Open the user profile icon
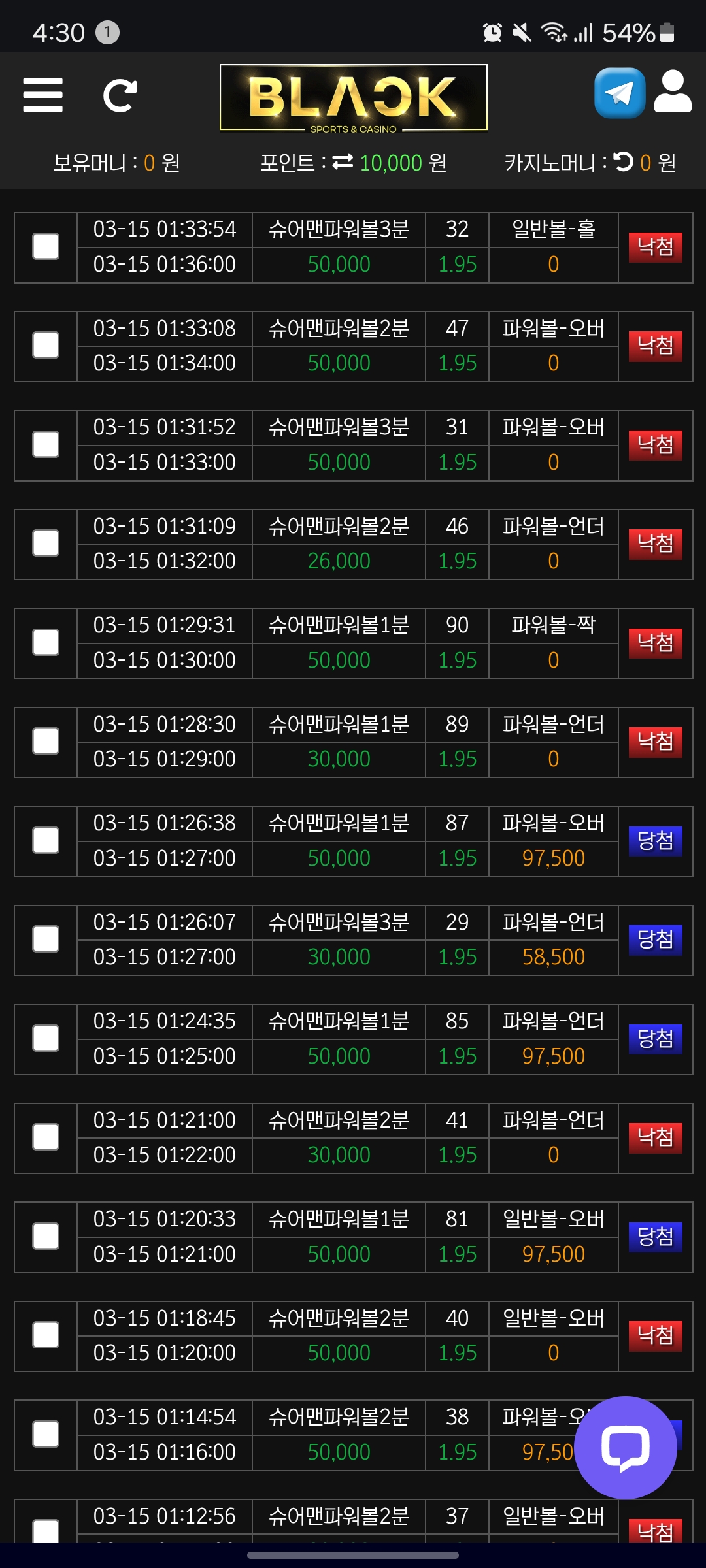Image resolution: width=706 pixels, height=1568 pixels. point(673,92)
